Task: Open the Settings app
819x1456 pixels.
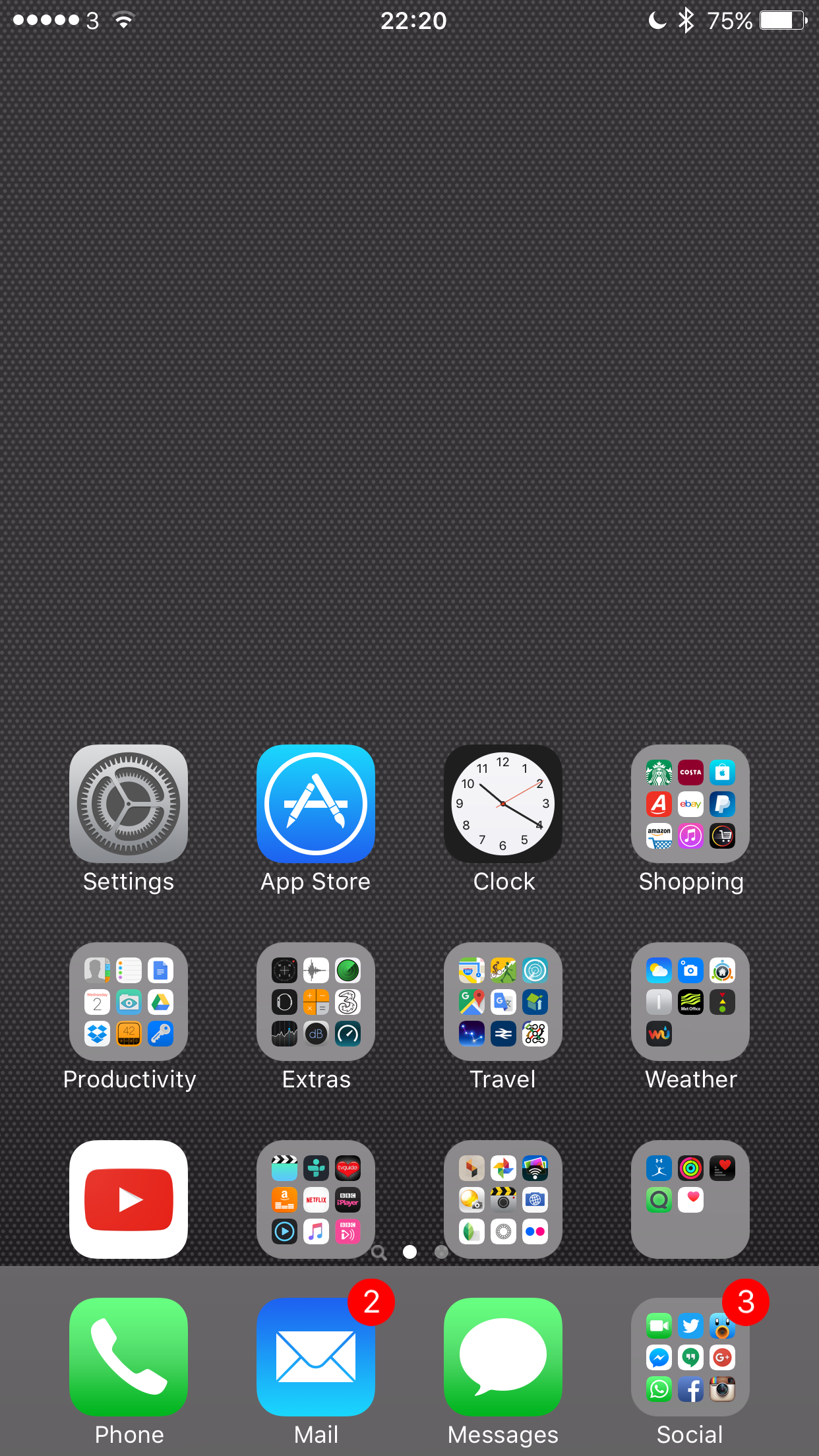Action: (129, 804)
